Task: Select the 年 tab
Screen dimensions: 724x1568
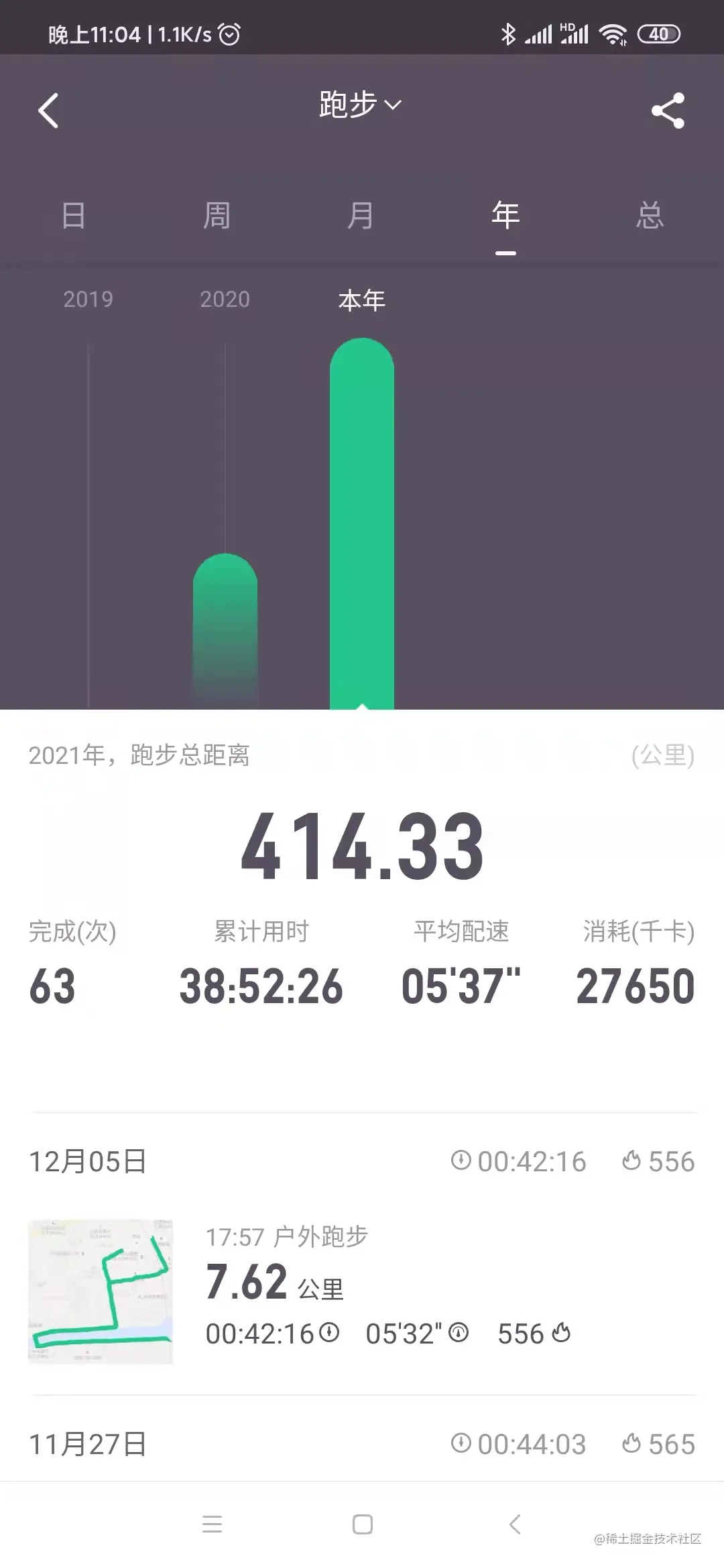Action: [x=505, y=216]
